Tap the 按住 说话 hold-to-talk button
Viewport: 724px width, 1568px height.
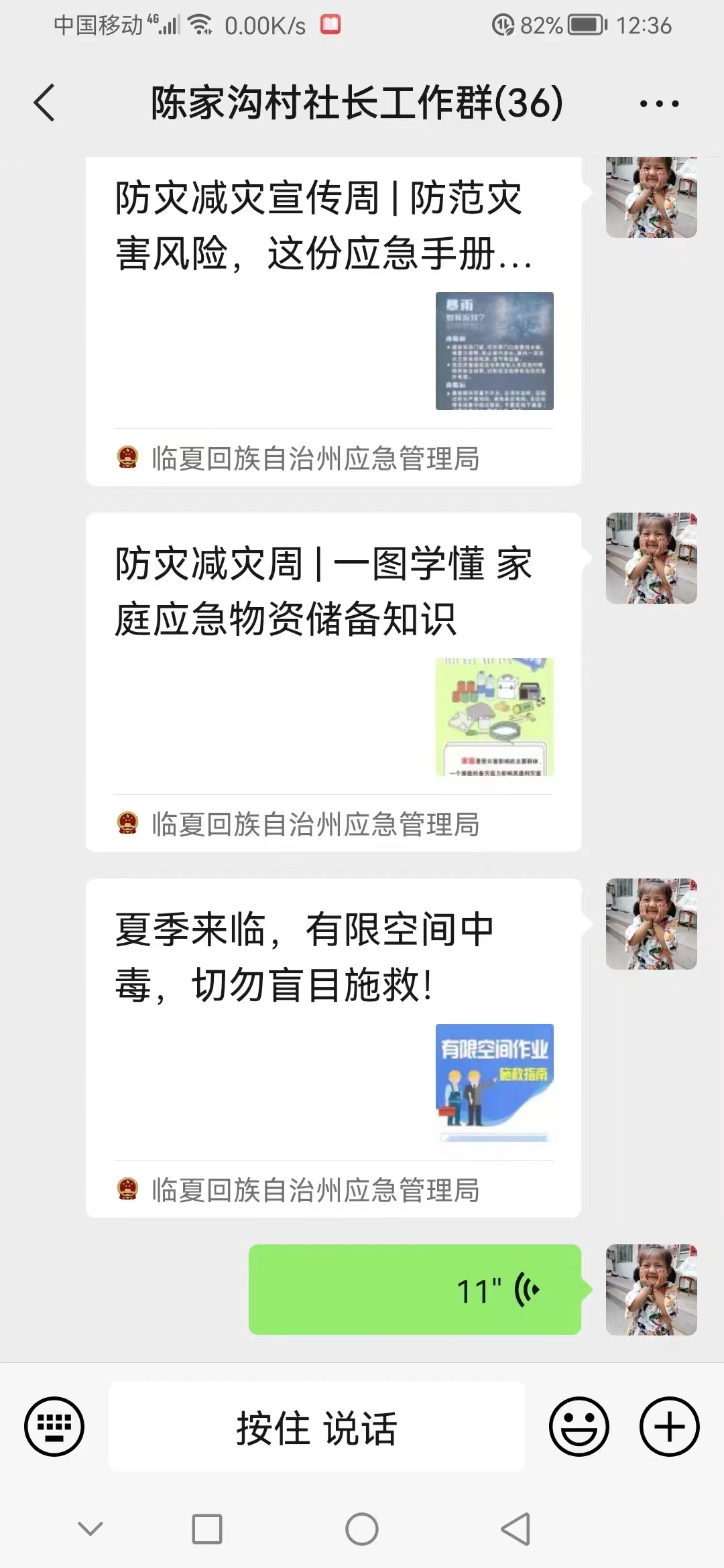316,1426
